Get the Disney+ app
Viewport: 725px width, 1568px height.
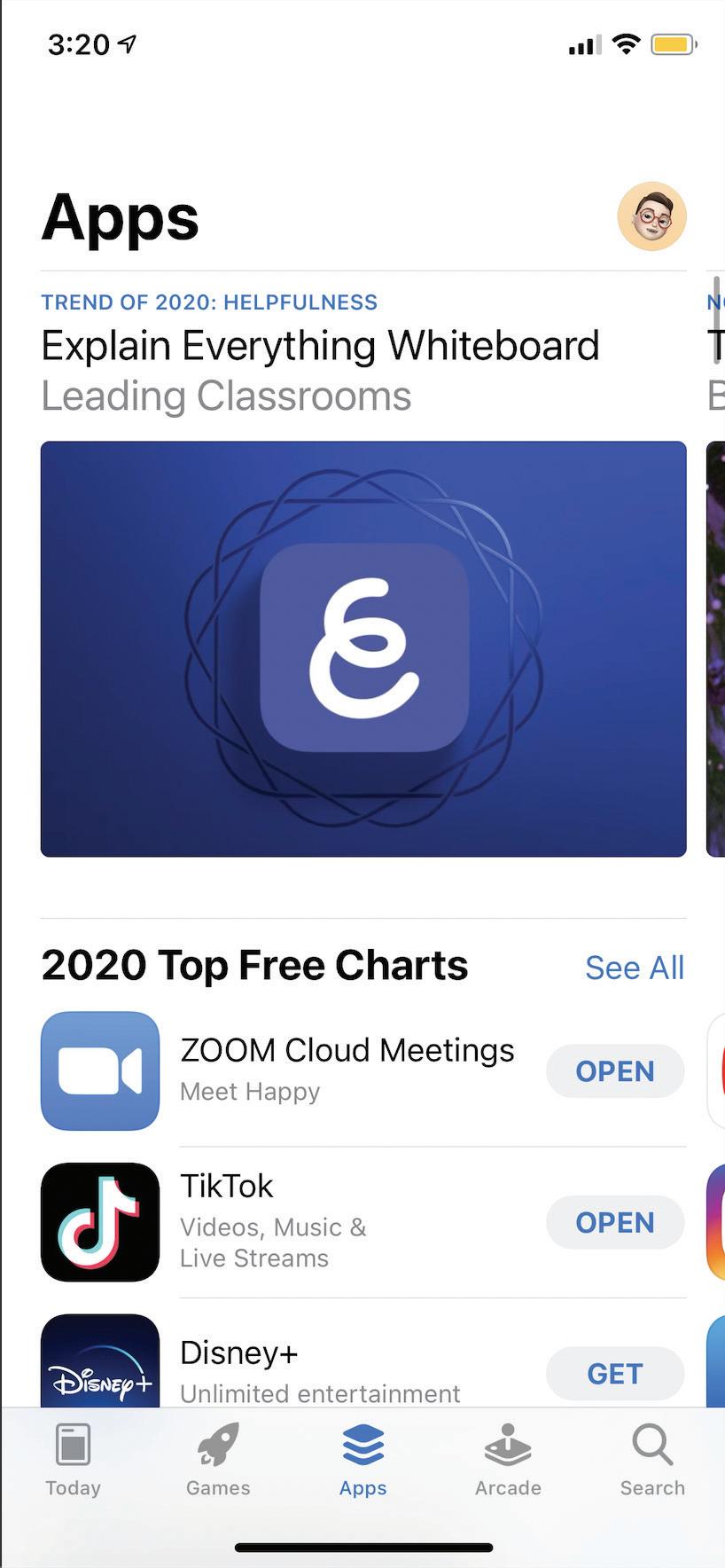tap(615, 1374)
